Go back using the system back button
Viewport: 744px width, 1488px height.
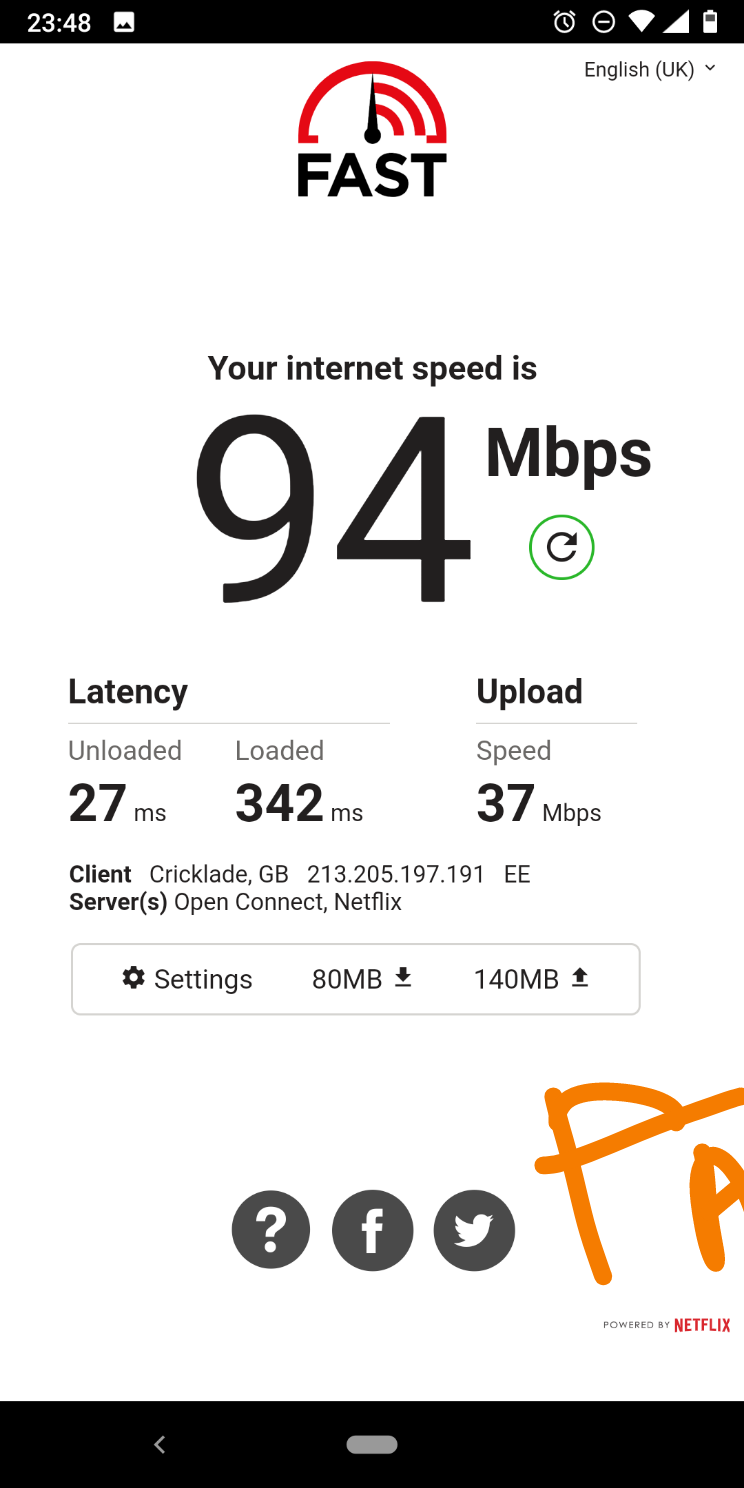[x=160, y=1444]
